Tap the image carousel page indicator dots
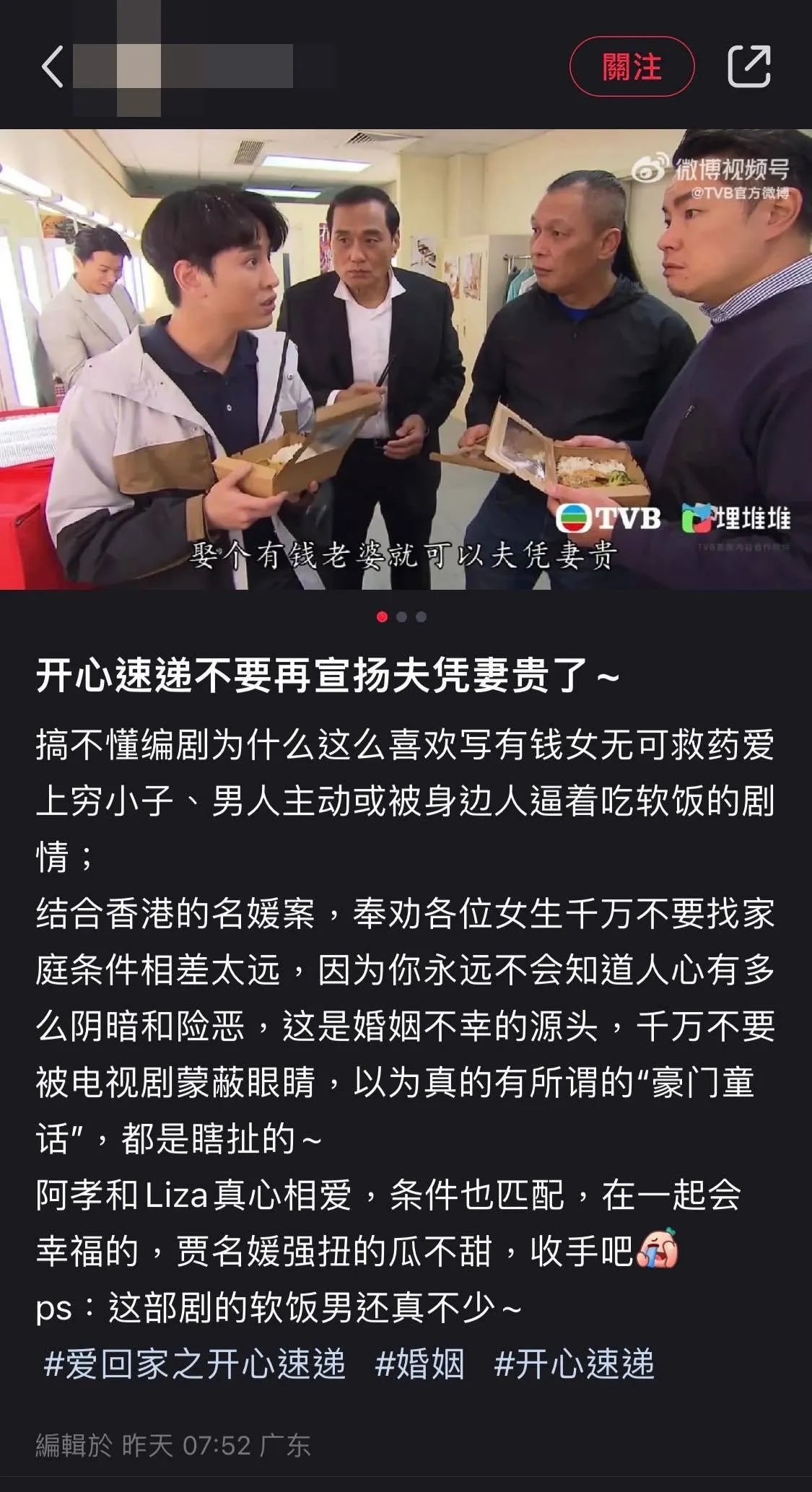 coord(402,616)
